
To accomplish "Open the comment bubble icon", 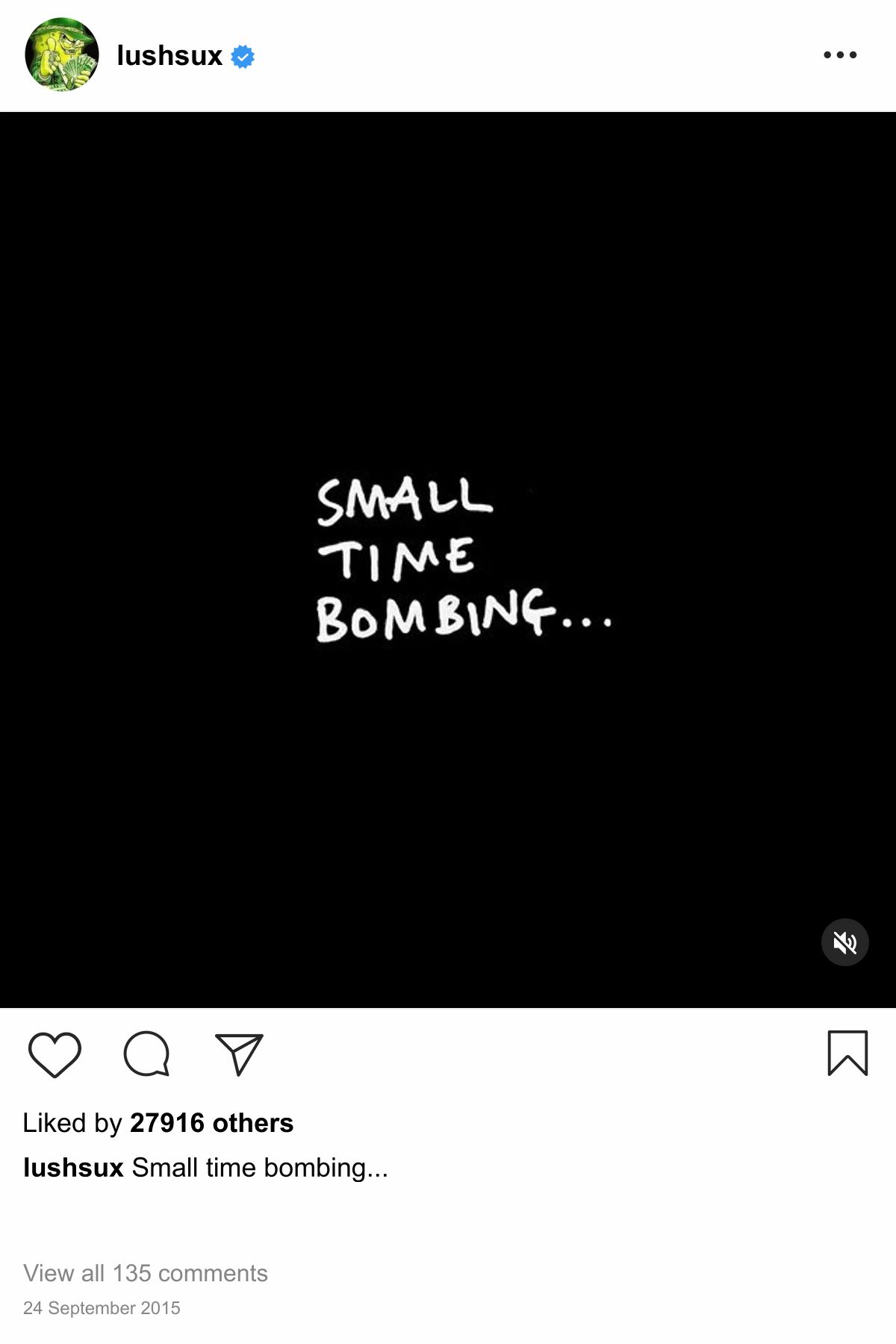I will point(146,1054).
